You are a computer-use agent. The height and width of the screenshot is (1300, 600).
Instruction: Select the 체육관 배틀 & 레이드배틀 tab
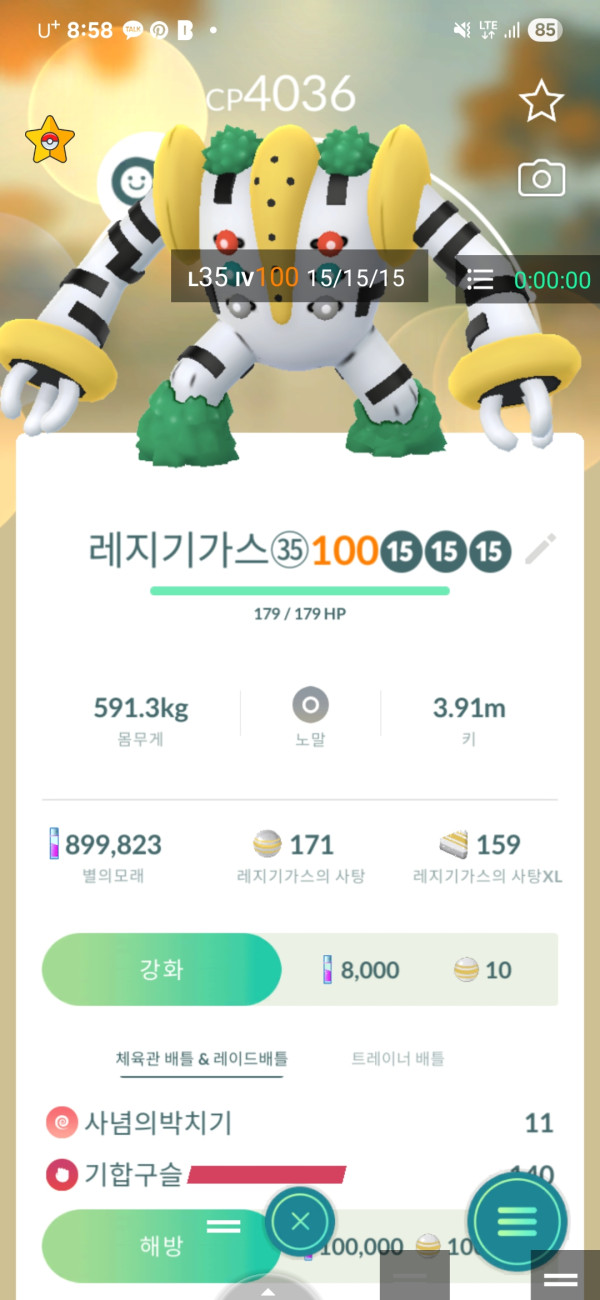click(202, 1058)
